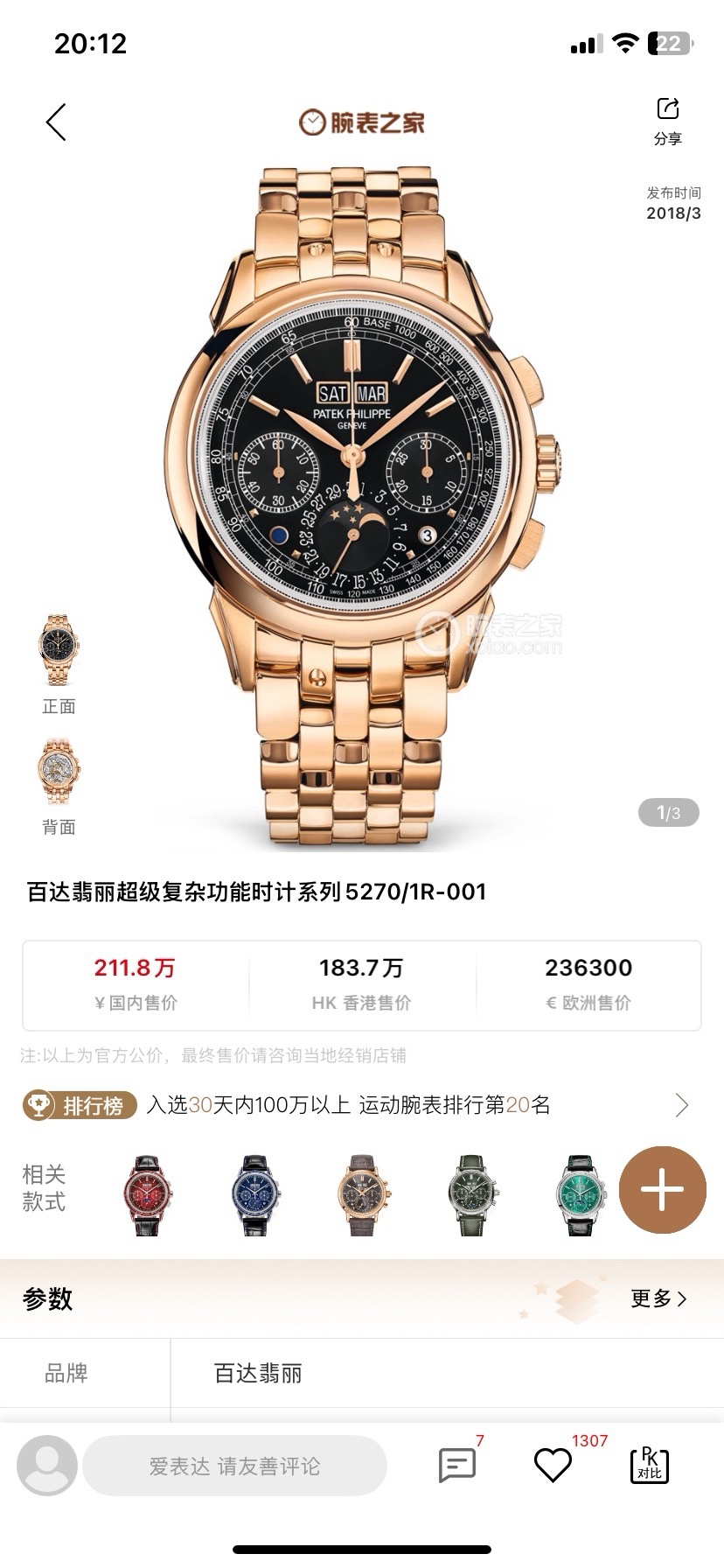View 更多 parameters
The width and height of the screenshot is (724, 1568).
(658, 1298)
